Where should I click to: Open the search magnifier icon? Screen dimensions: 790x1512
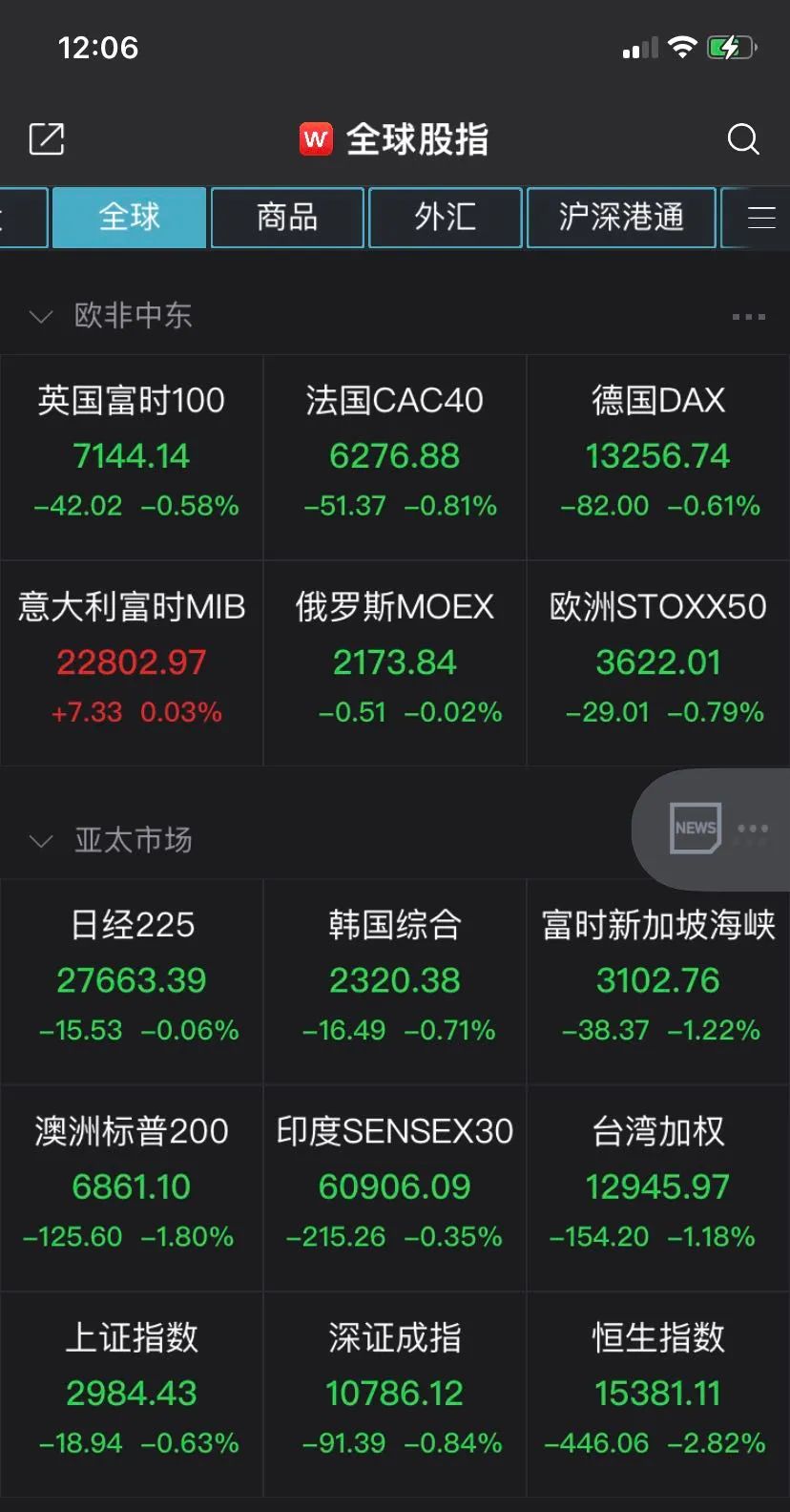(742, 139)
